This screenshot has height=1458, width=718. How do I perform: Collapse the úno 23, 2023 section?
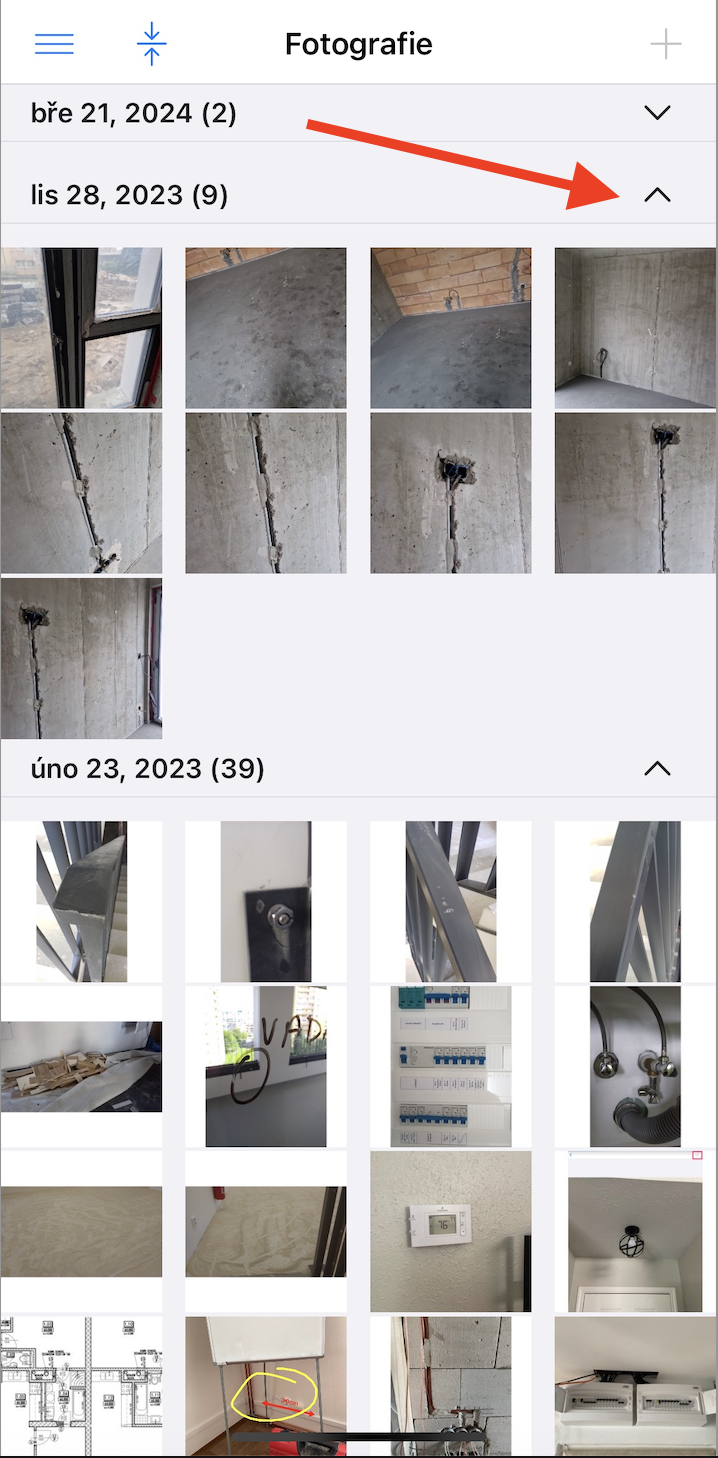click(x=657, y=769)
